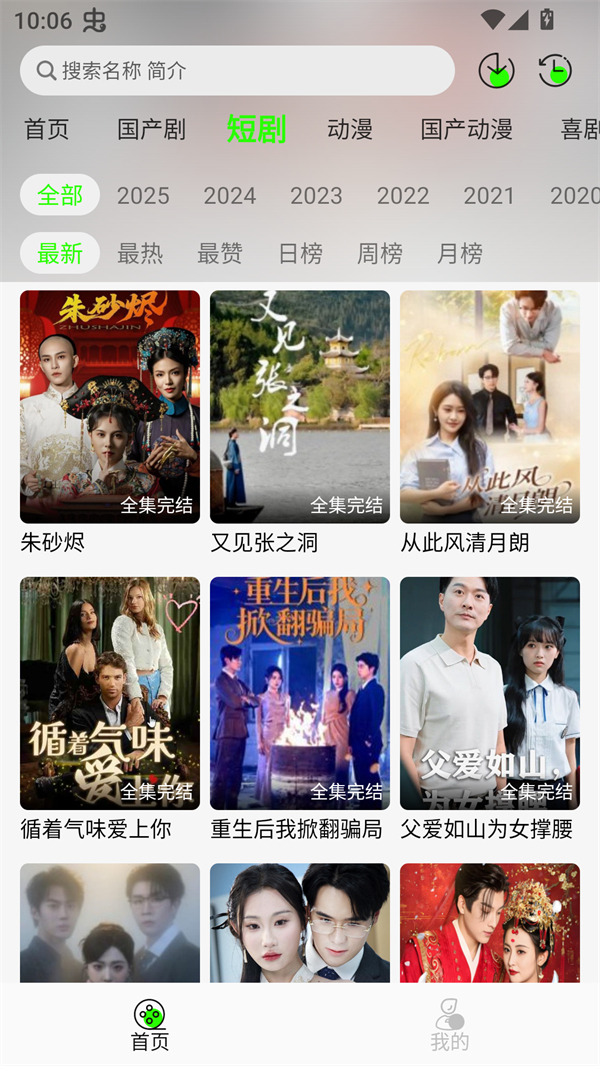Image resolution: width=600 pixels, height=1066 pixels.
Task: Open the watch history icon
Action: (x=555, y=70)
